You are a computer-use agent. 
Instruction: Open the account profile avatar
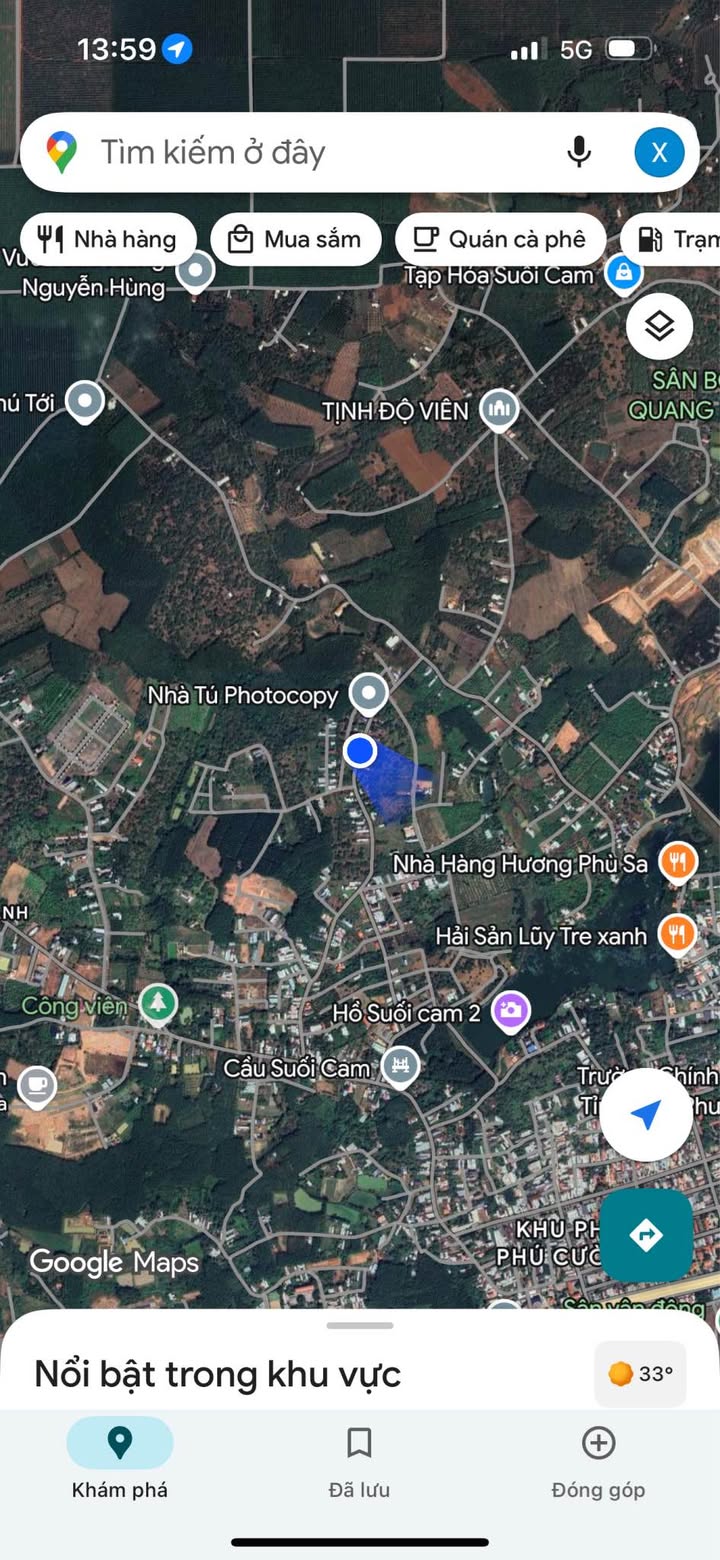(x=659, y=153)
